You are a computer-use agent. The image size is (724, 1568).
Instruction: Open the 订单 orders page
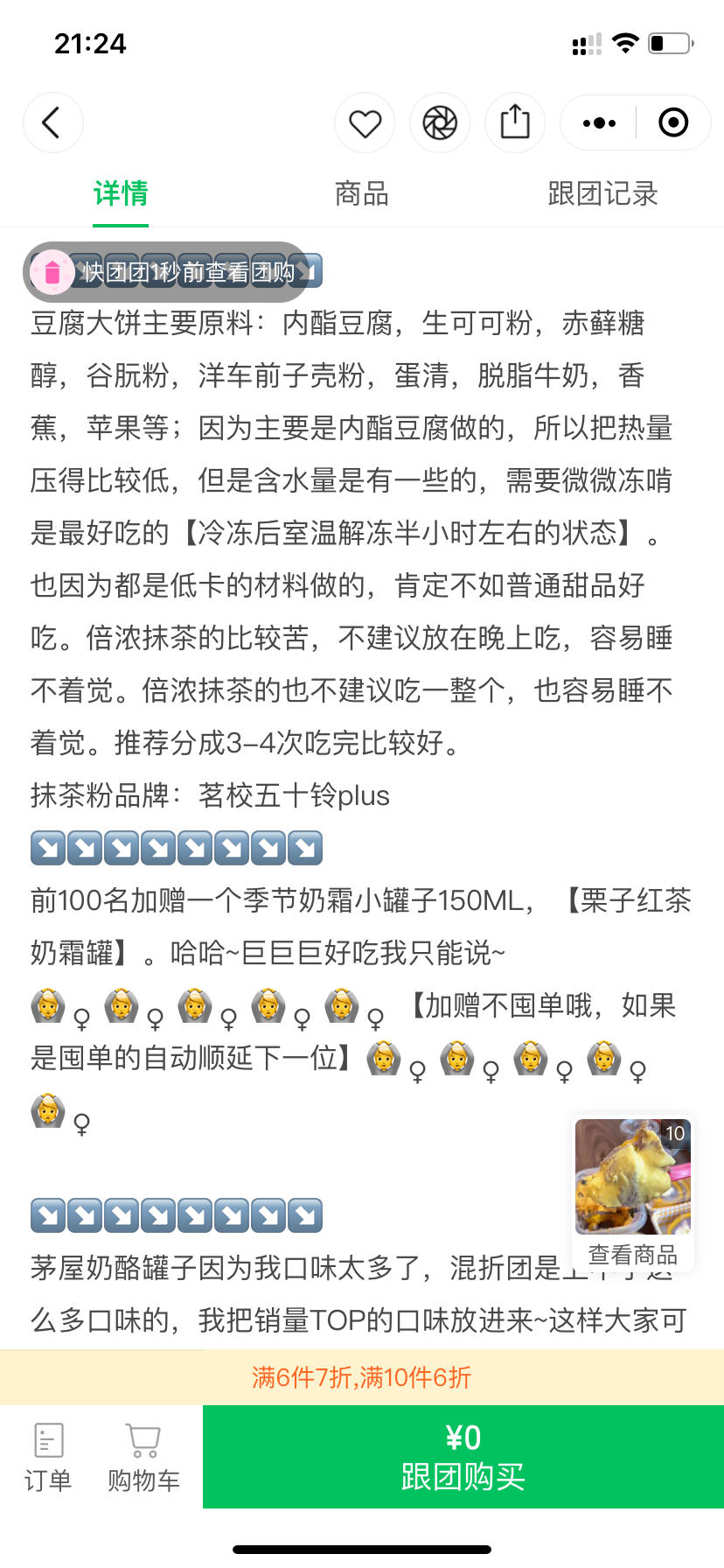coord(48,1457)
